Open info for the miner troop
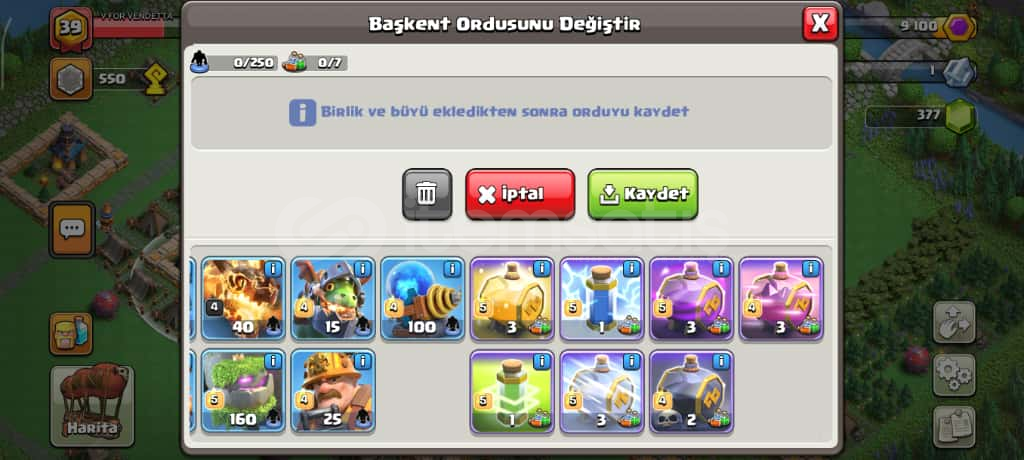This screenshot has height=460, width=1024. [361, 360]
